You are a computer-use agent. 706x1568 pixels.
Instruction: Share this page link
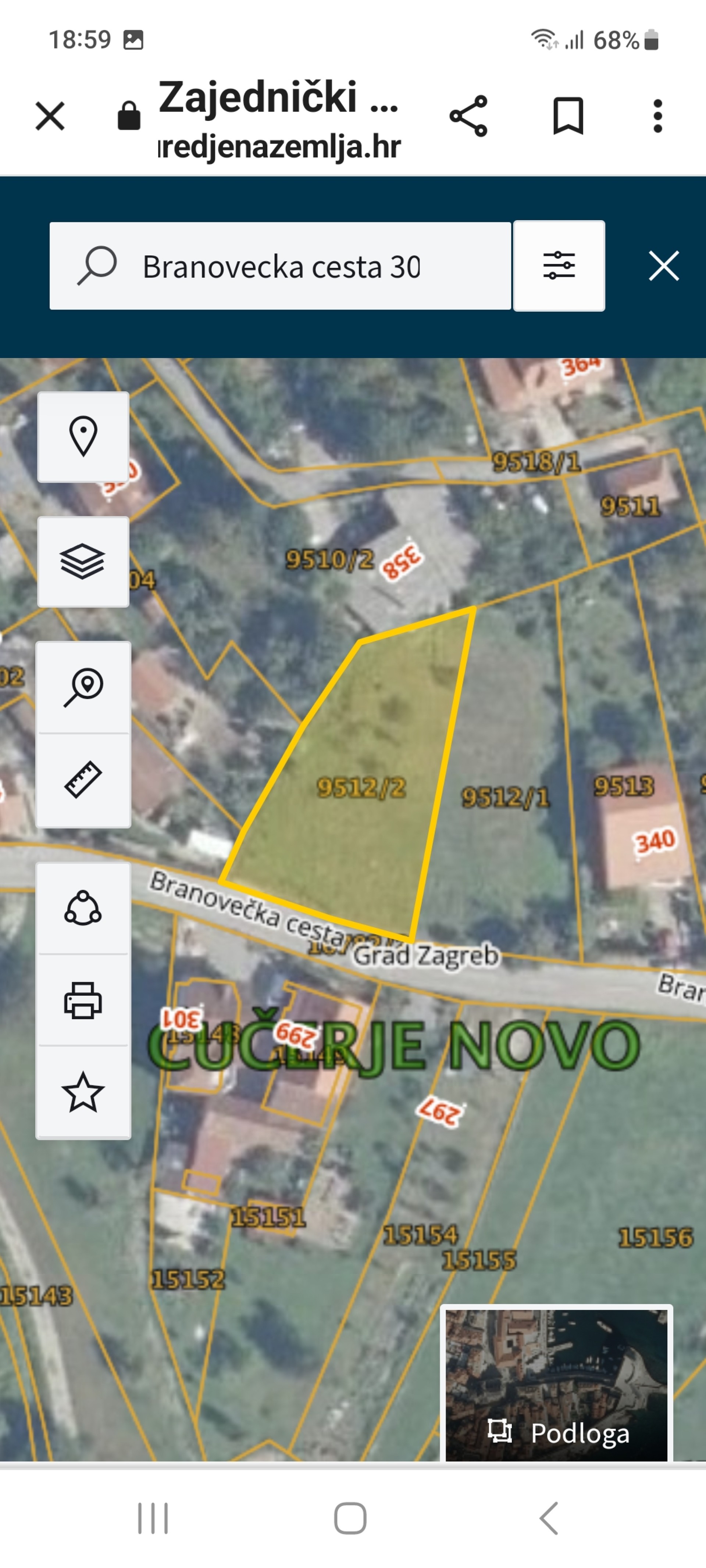coord(468,116)
